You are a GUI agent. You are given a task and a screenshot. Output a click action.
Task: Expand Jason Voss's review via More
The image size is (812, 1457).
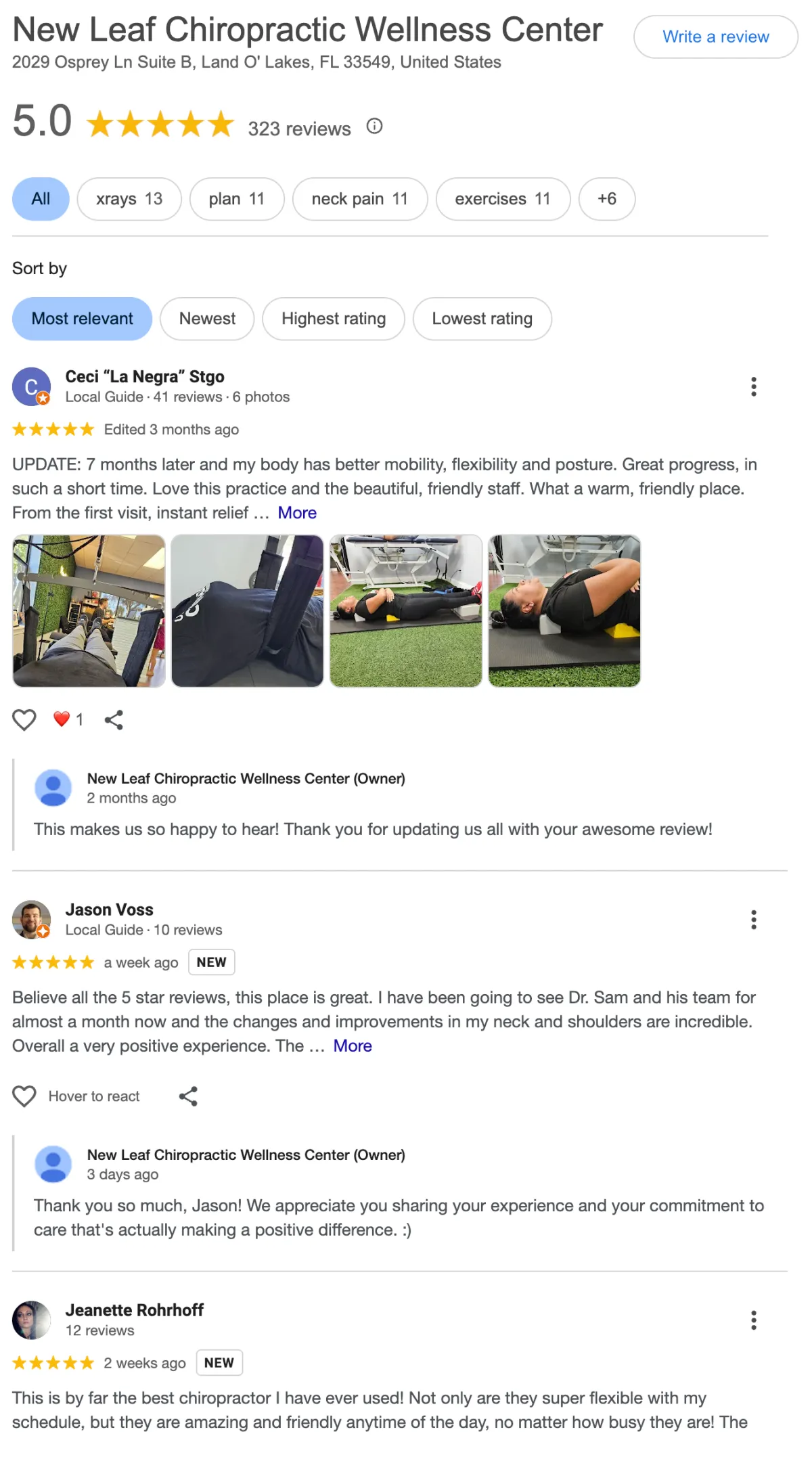[x=353, y=1046]
